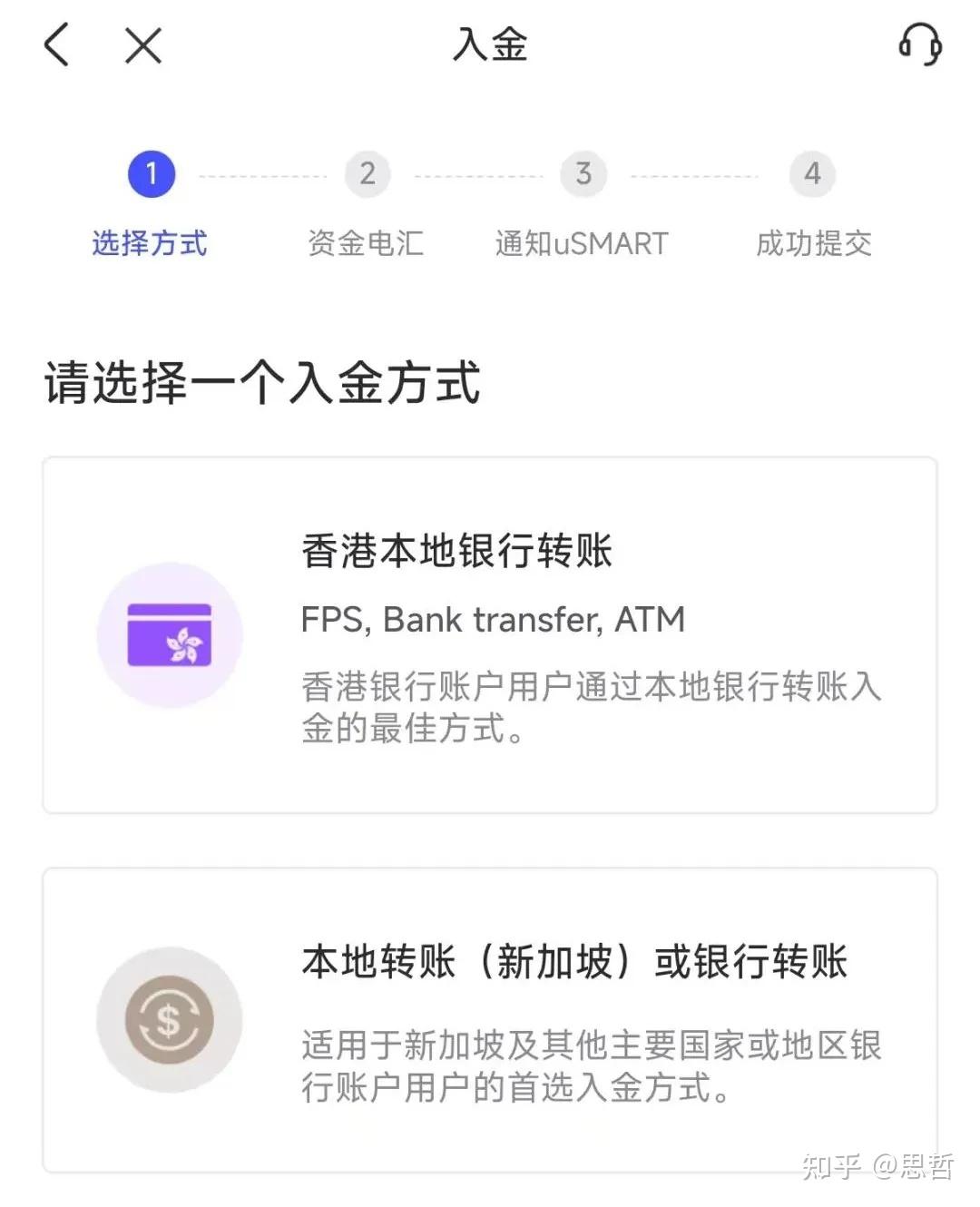Click step indicator circle 4
The image size is (980, 1207).
coord(810,173)
